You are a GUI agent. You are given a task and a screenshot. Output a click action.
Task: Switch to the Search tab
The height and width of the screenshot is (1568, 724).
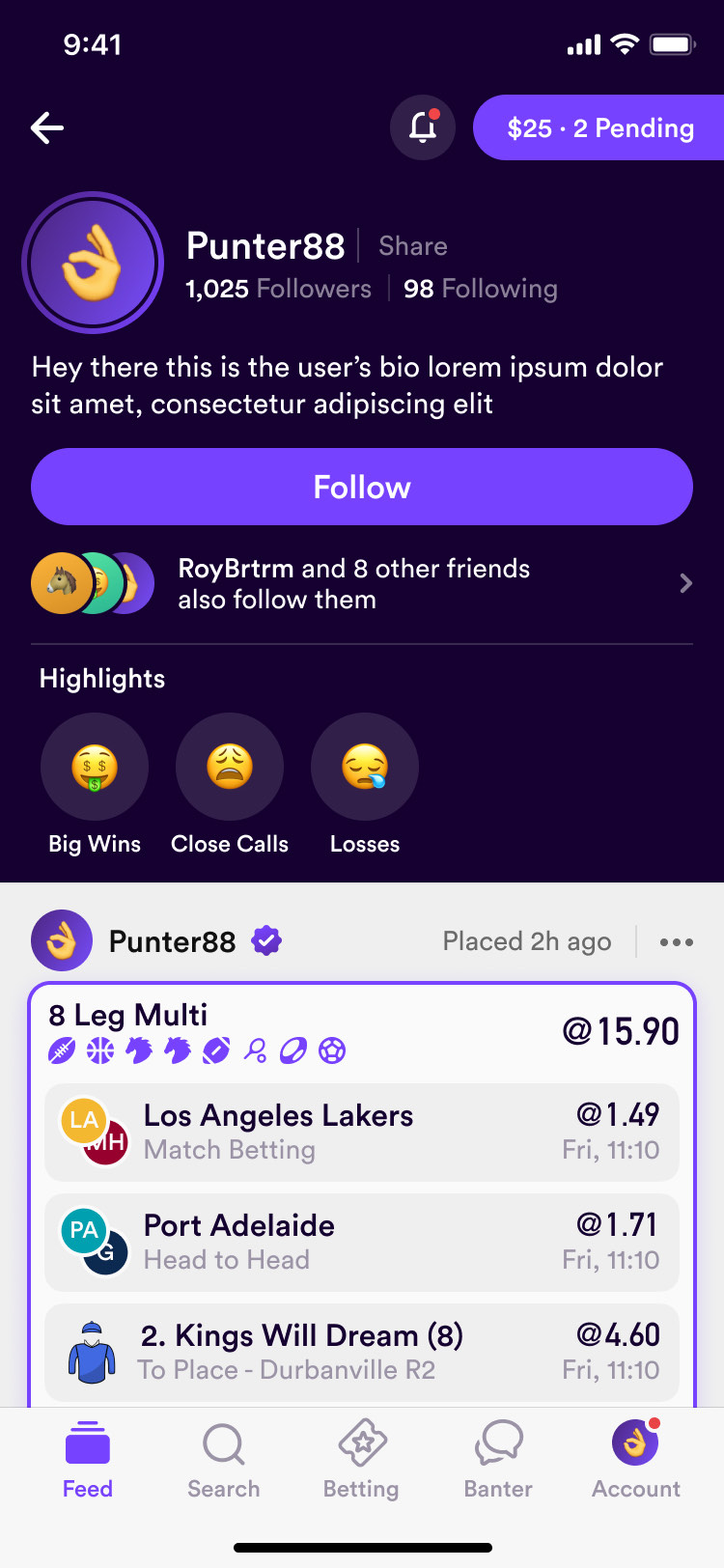[x=224, y=1460]
